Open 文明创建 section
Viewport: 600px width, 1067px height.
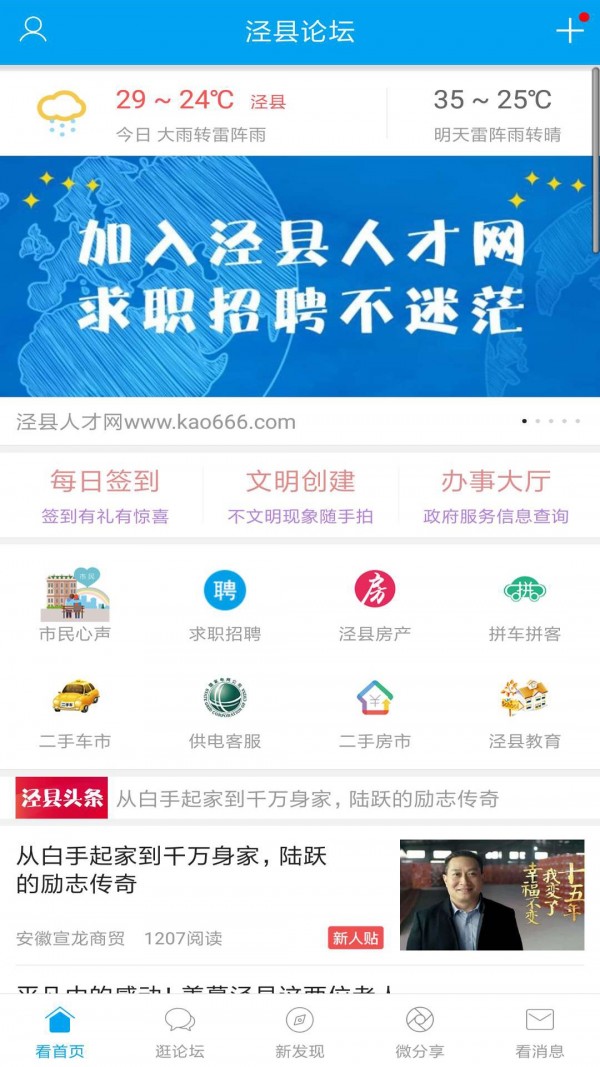click(x=300, y=496)
